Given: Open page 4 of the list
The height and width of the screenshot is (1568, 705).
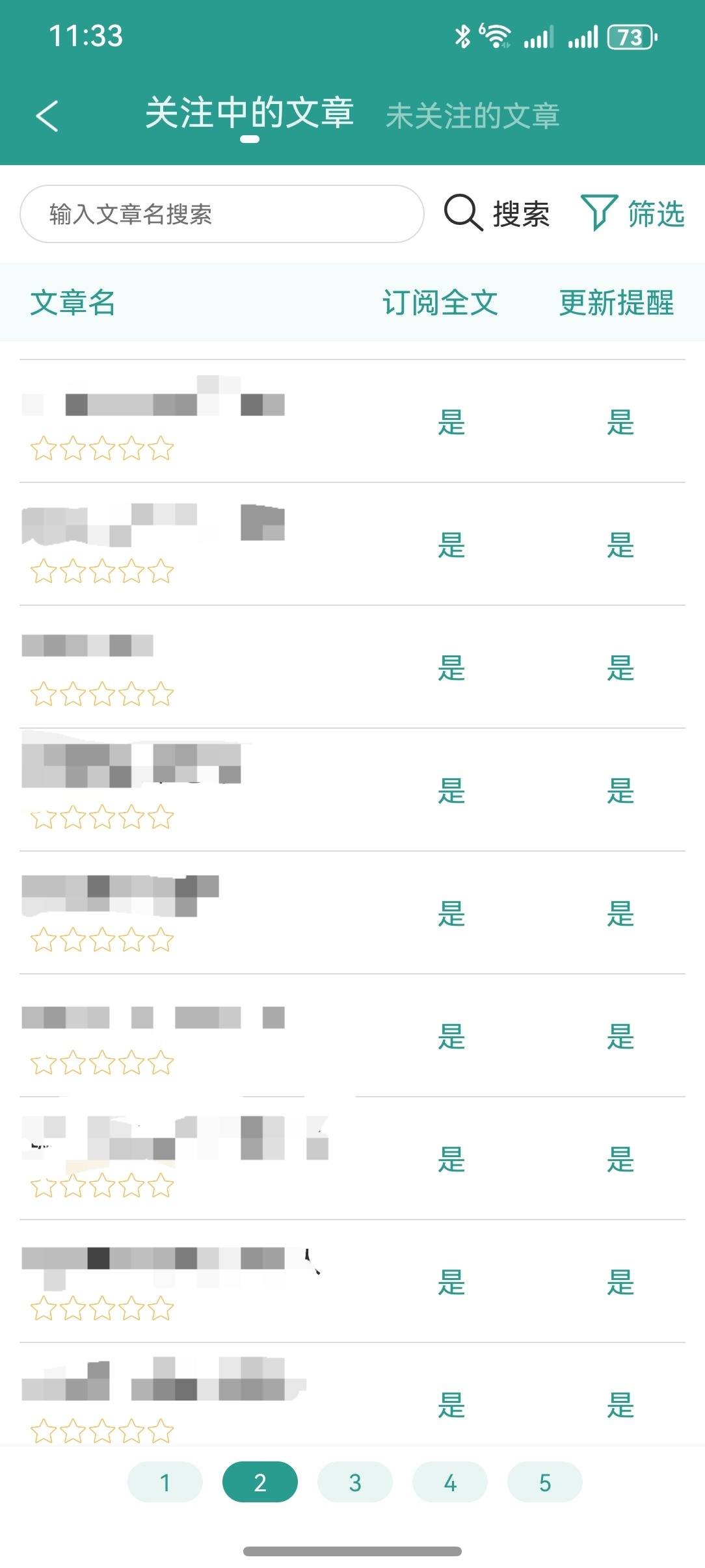Looking at the screenshot, I should pos(449,1482).
